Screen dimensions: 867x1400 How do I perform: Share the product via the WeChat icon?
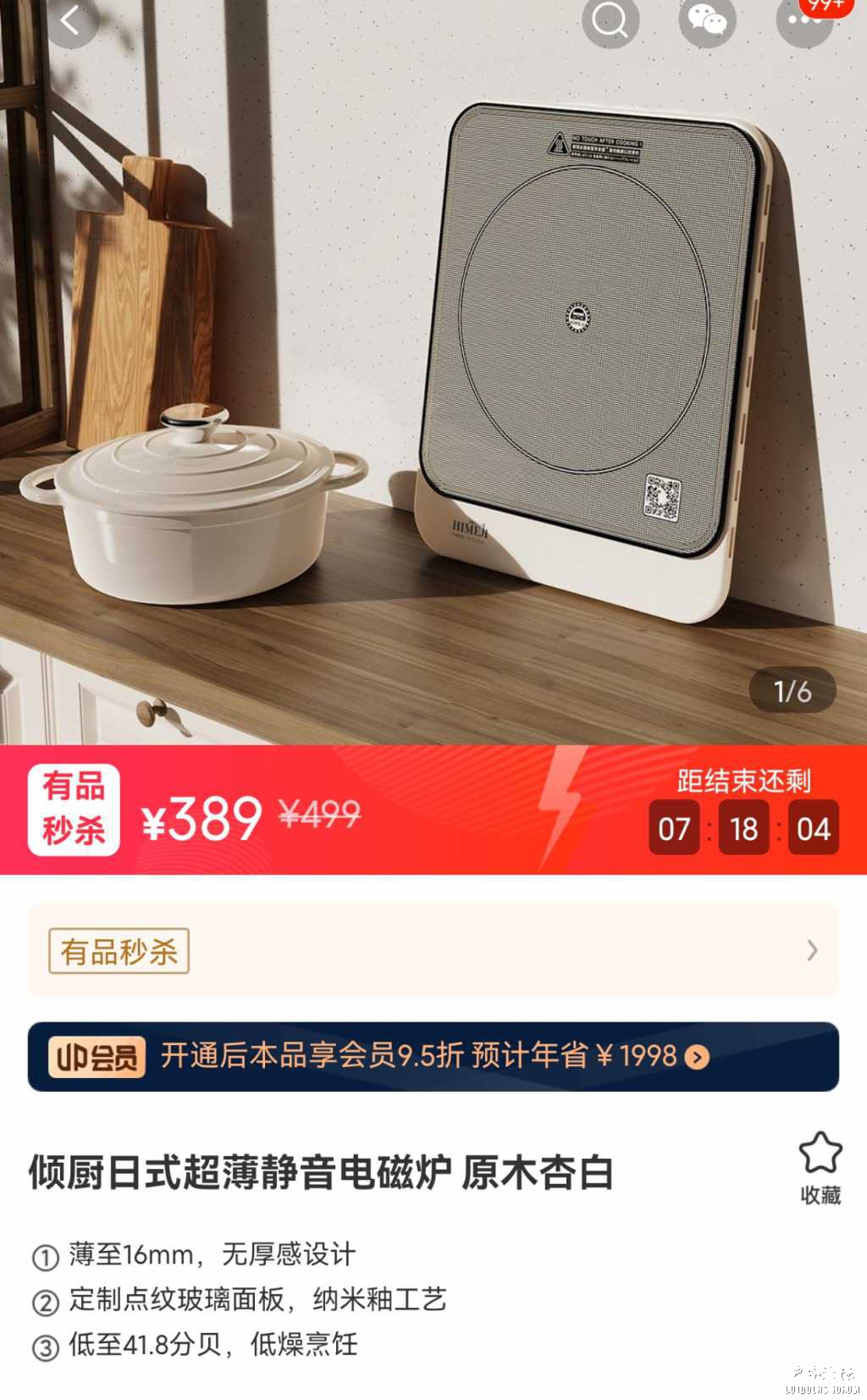click(x=707, y=20)
